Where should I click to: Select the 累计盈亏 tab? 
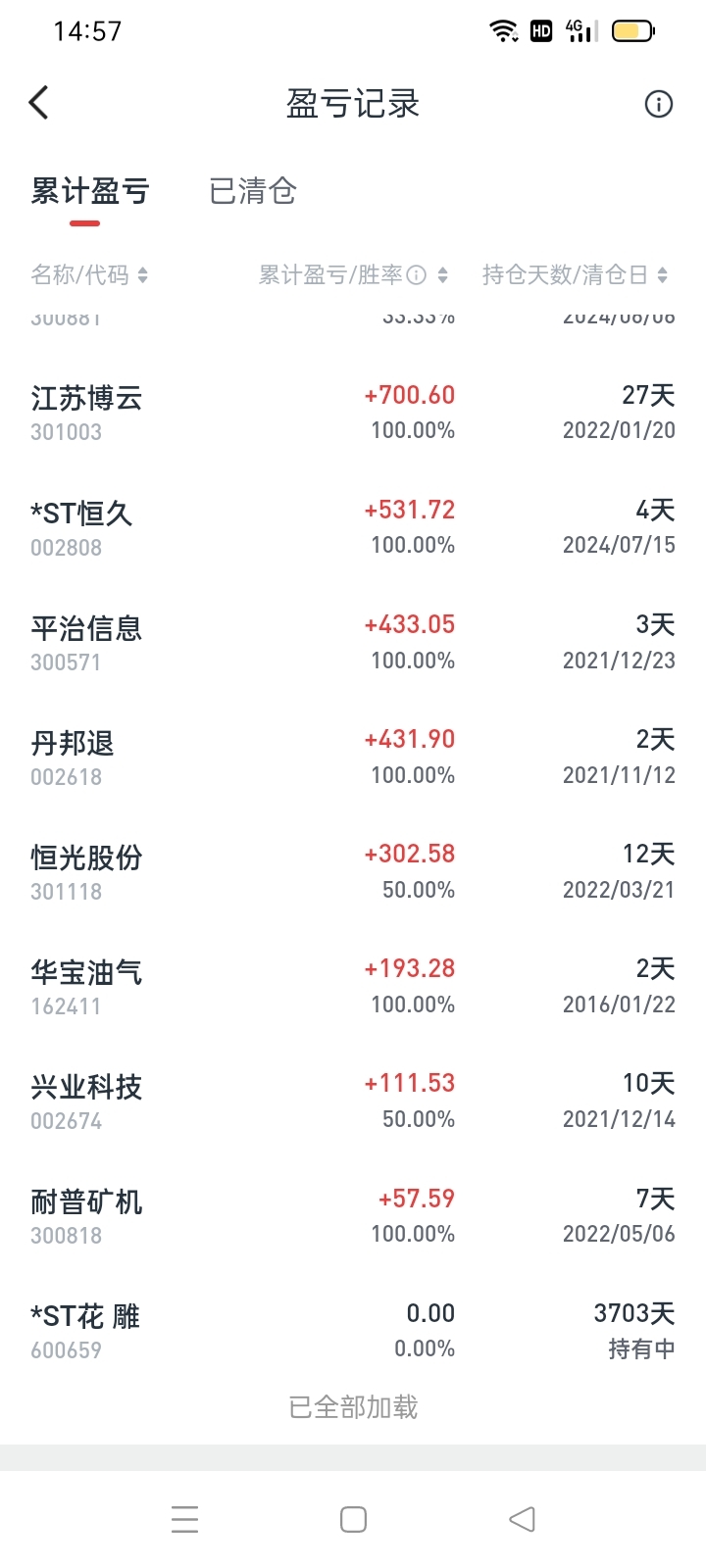coord(89,191)
